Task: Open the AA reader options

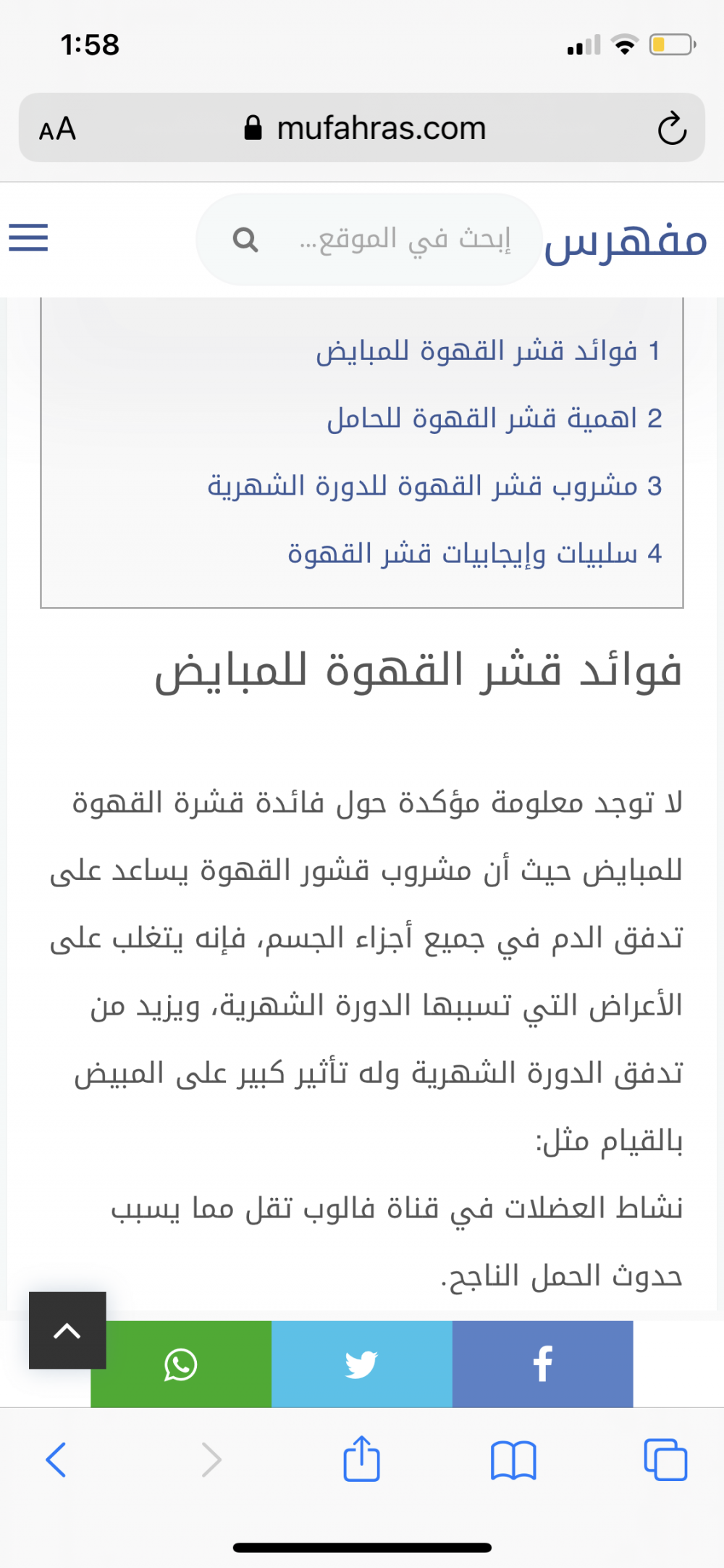Action: 57,129
